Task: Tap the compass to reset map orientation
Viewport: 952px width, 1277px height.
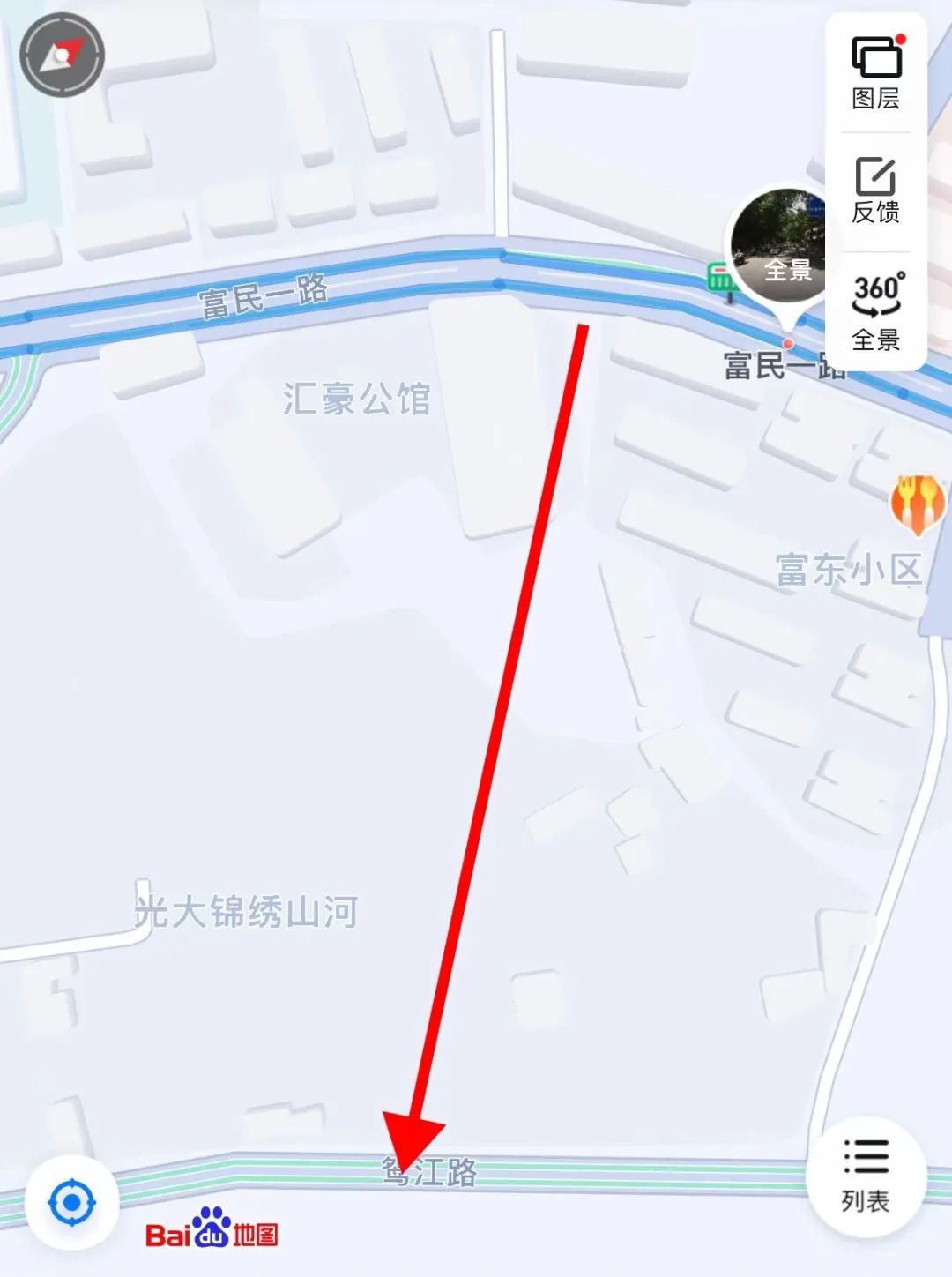Action: click(x=62, y=55)
